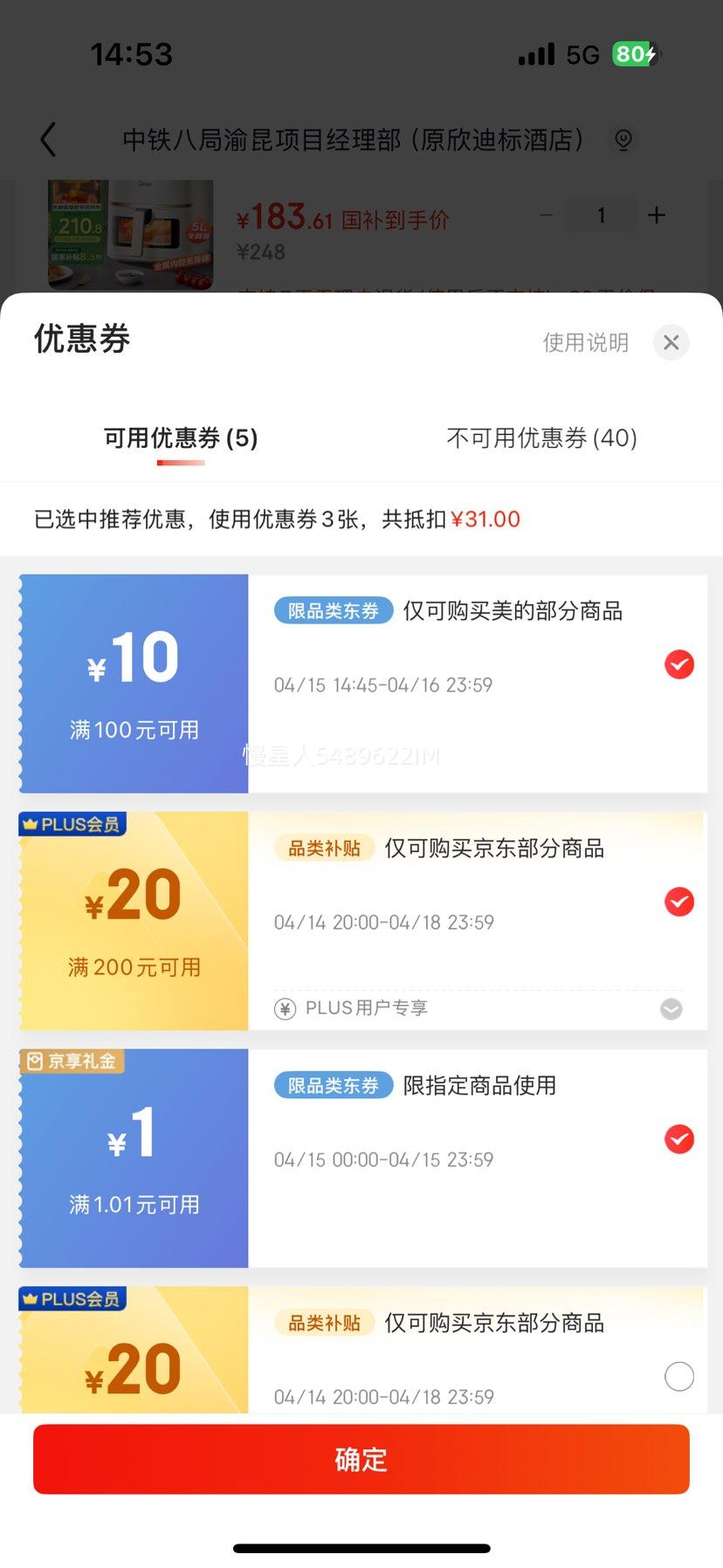
Task: Expand PLUS用户专享 details
Action: point(671,1009)
